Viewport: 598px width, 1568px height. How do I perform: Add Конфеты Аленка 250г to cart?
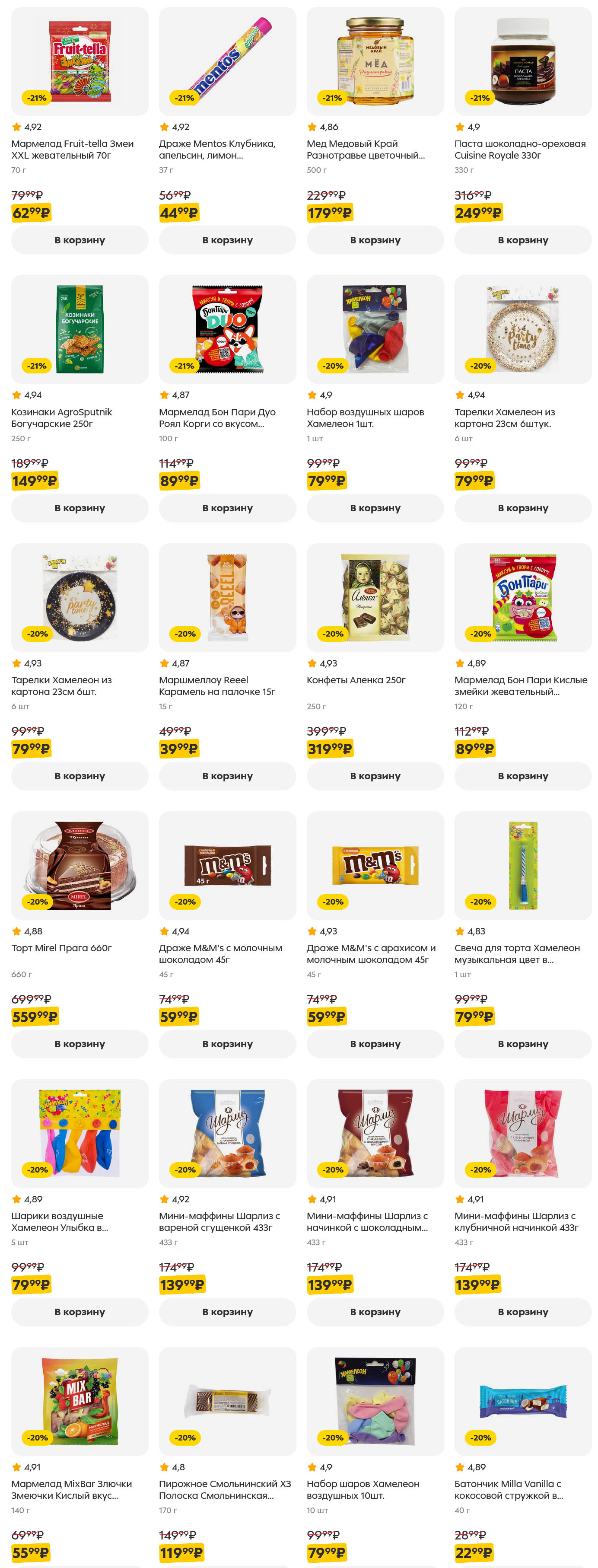click(x=375, y=775)
